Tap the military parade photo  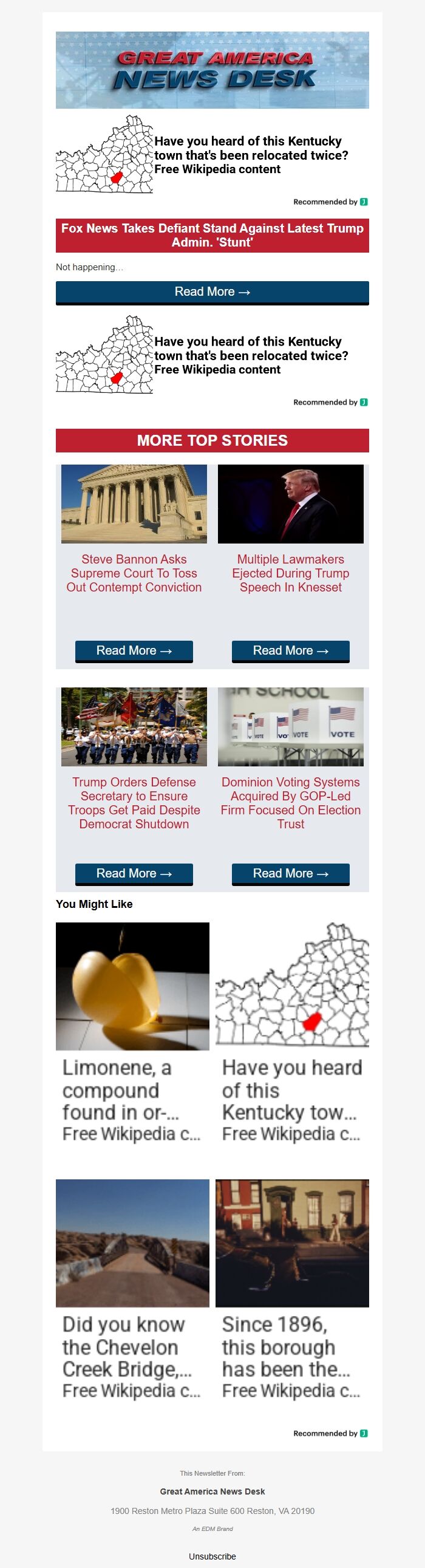click(134, 726)
